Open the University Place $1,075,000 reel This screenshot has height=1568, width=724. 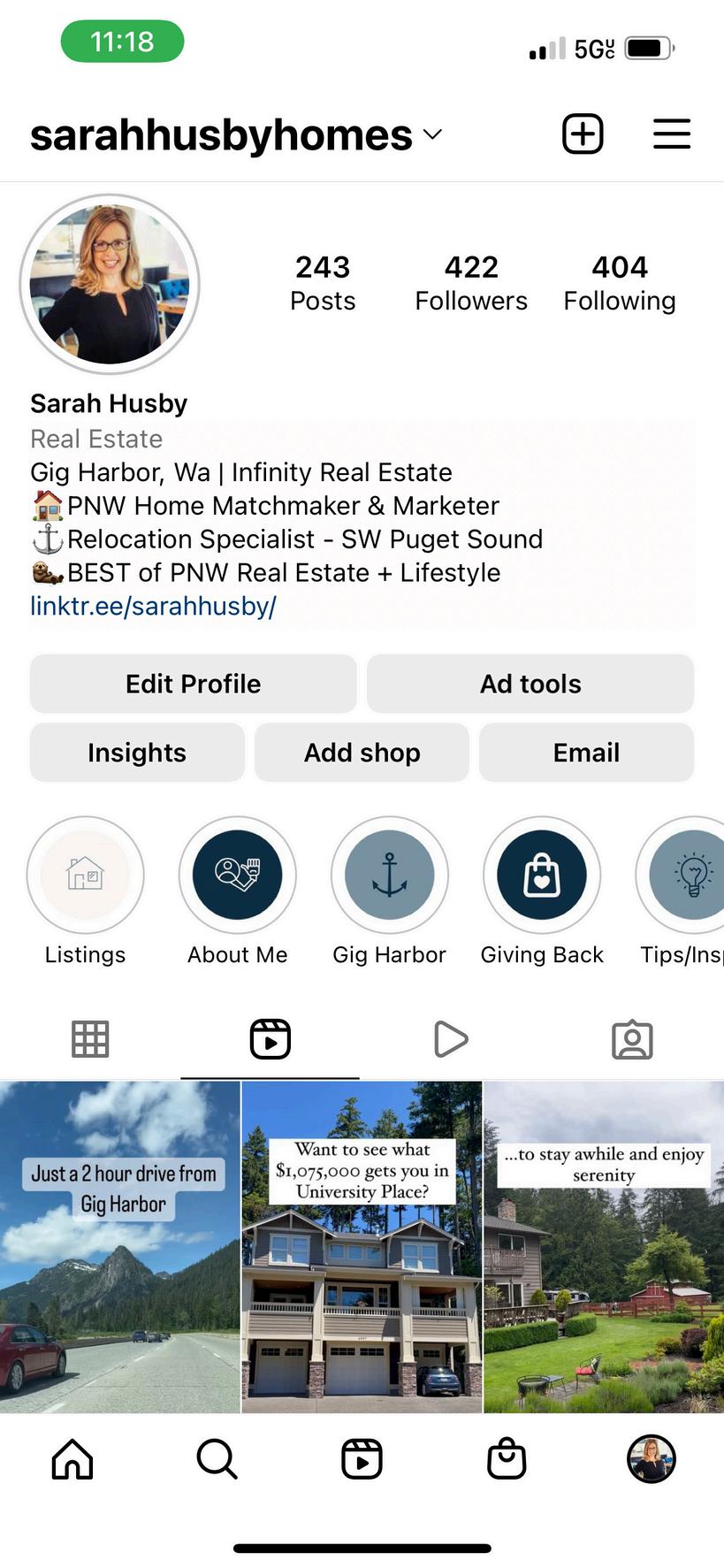tap(362, 1247)
